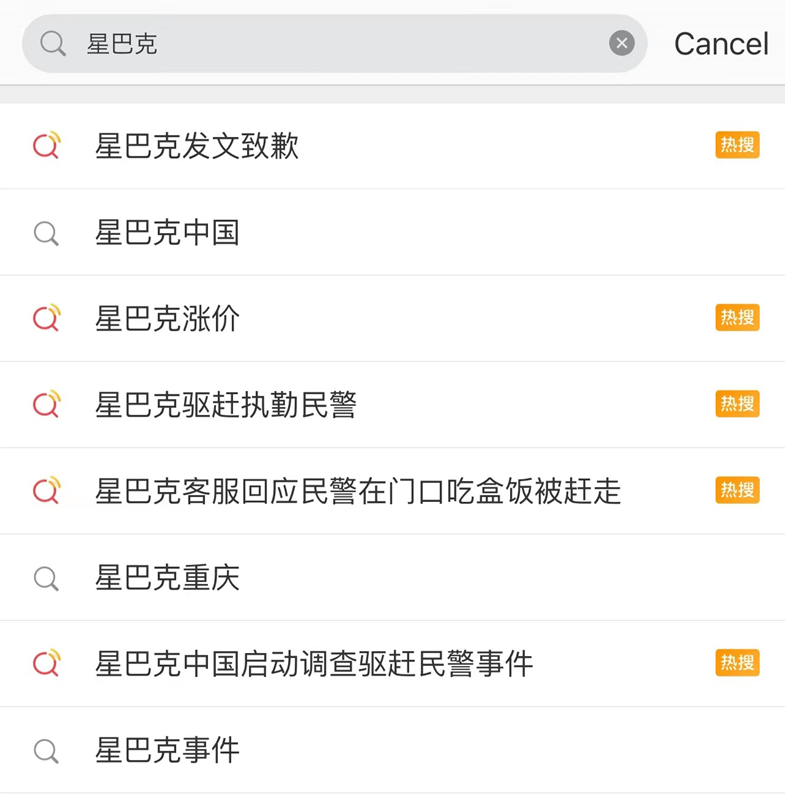Clear the search text with the X icon

pos(622,43)
